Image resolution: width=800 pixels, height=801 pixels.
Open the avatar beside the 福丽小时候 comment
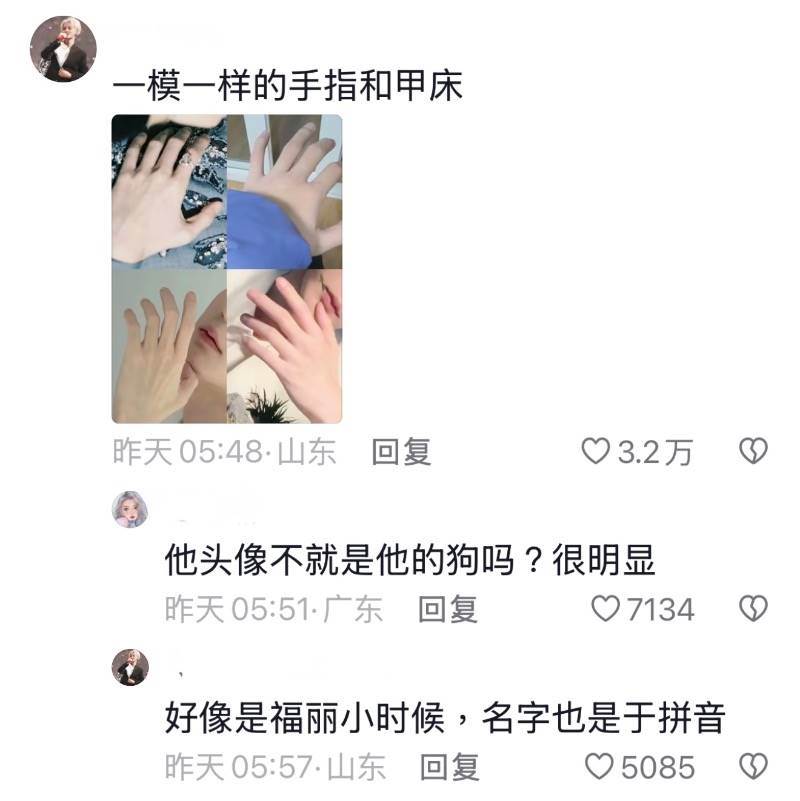(130, 667)
